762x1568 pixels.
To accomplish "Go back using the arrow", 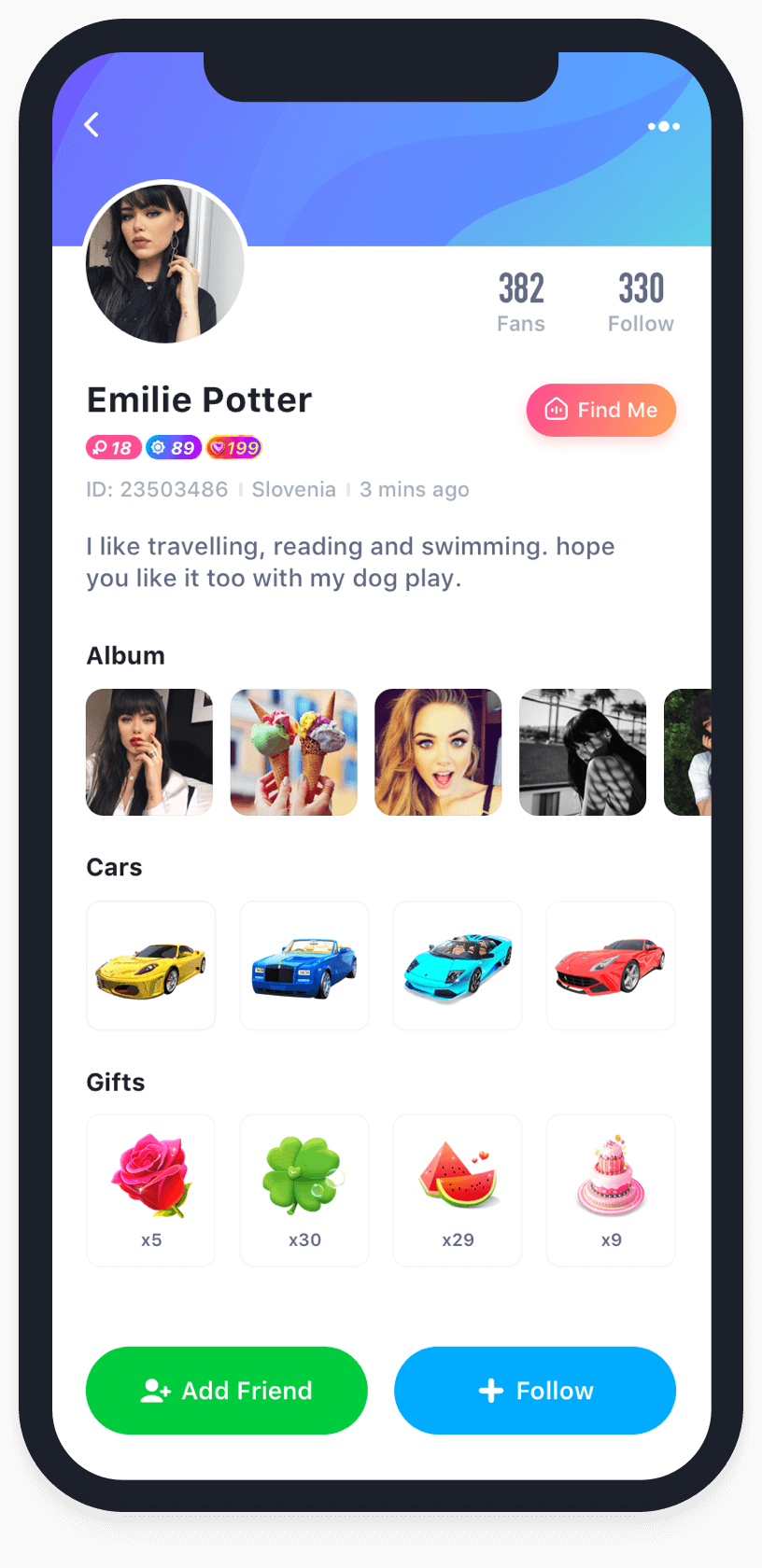I will (92, 125).
